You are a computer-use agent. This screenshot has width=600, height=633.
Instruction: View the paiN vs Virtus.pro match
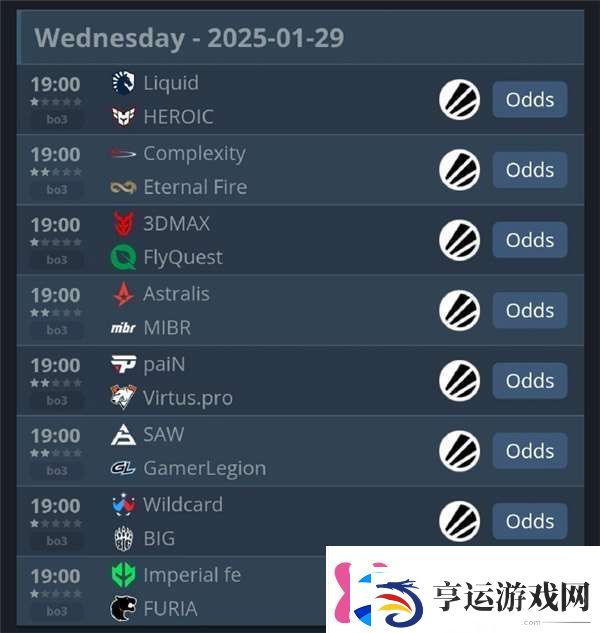coord(250,381)
